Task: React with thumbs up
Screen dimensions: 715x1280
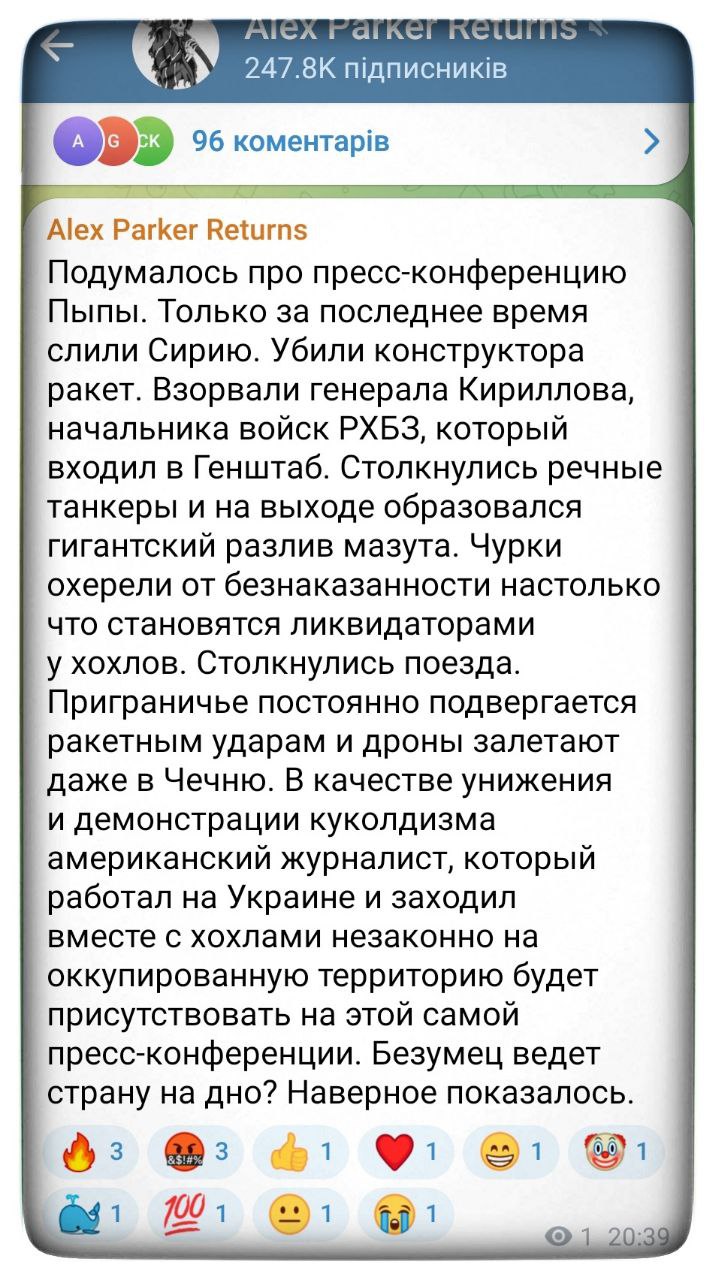Action: tap(303, 1153)
